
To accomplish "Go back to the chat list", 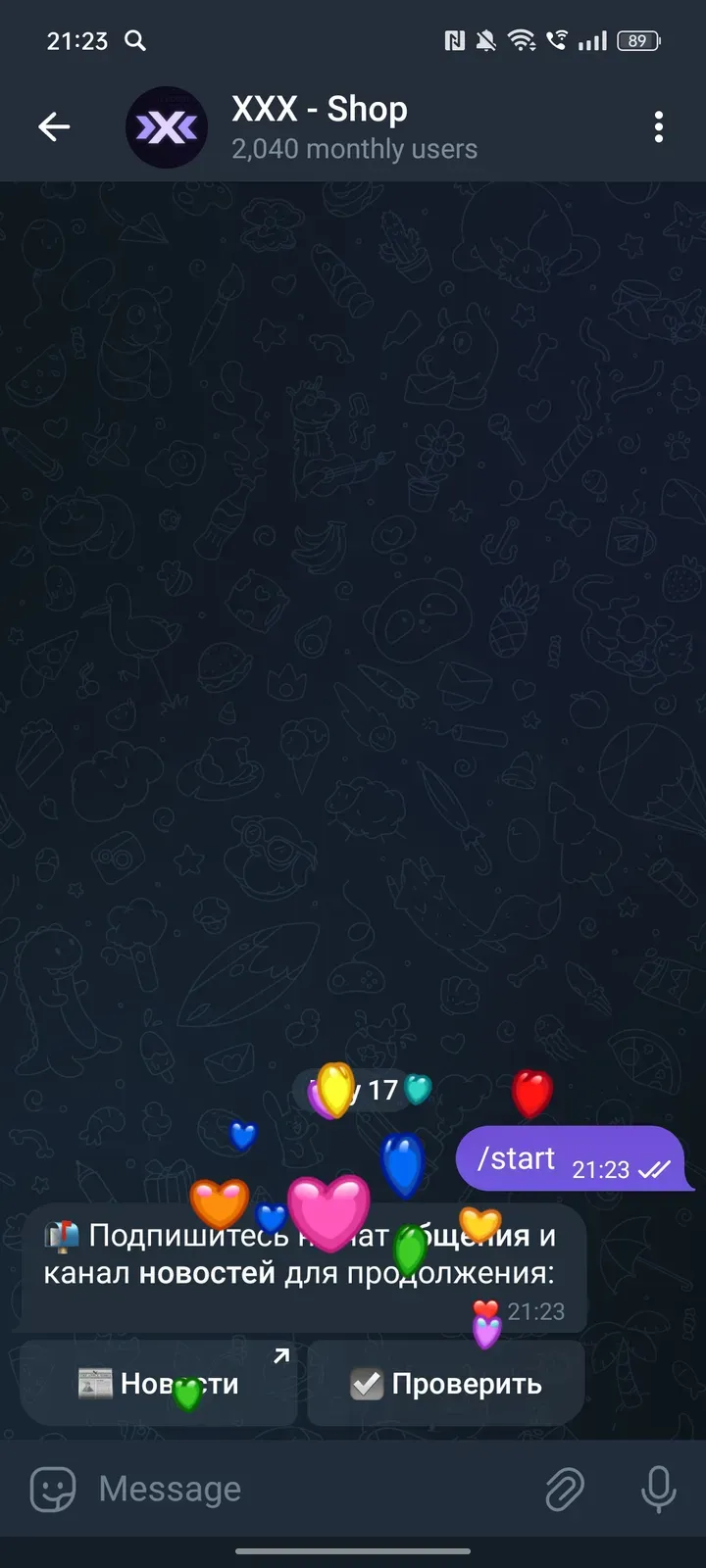I will click(x=54, y=126).
